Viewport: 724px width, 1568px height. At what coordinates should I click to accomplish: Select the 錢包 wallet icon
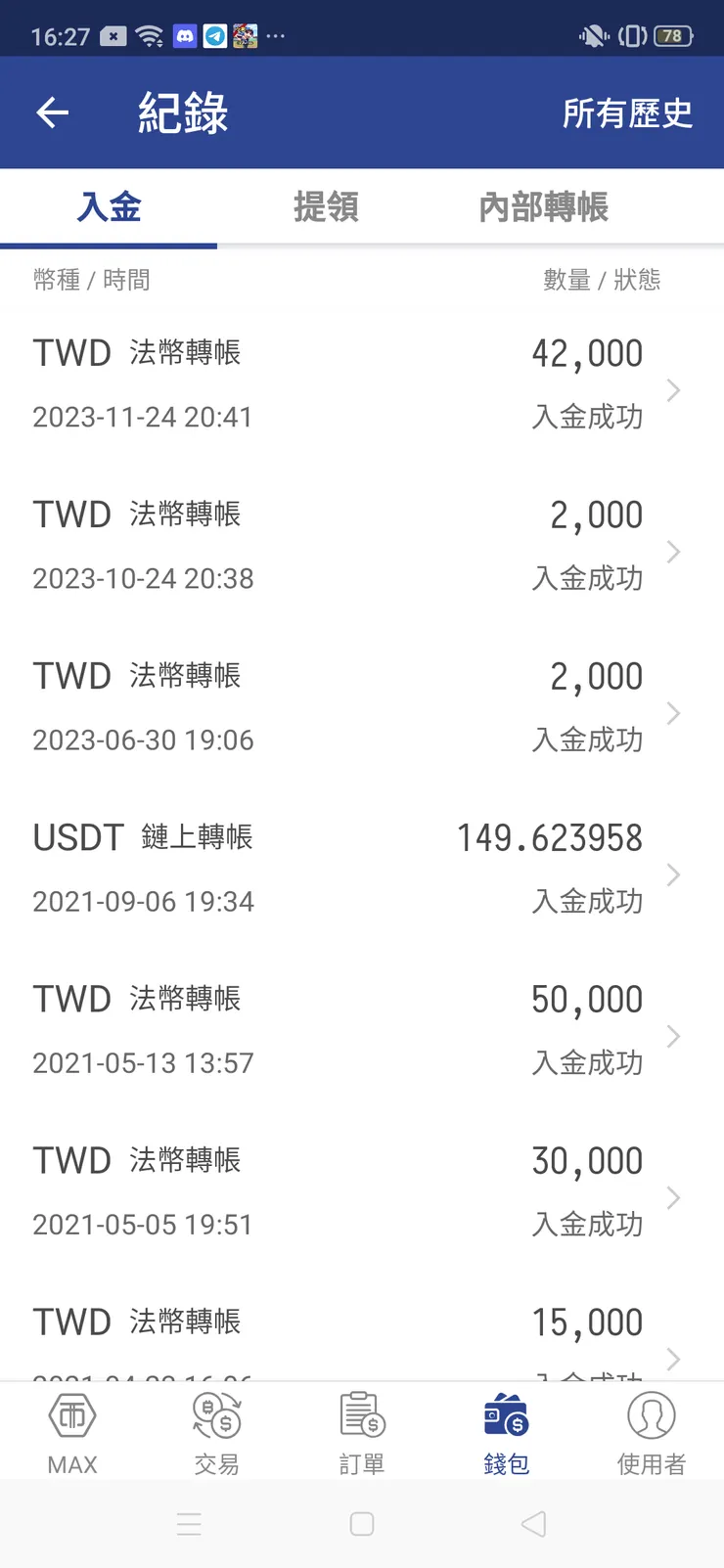pos(506,1430)
